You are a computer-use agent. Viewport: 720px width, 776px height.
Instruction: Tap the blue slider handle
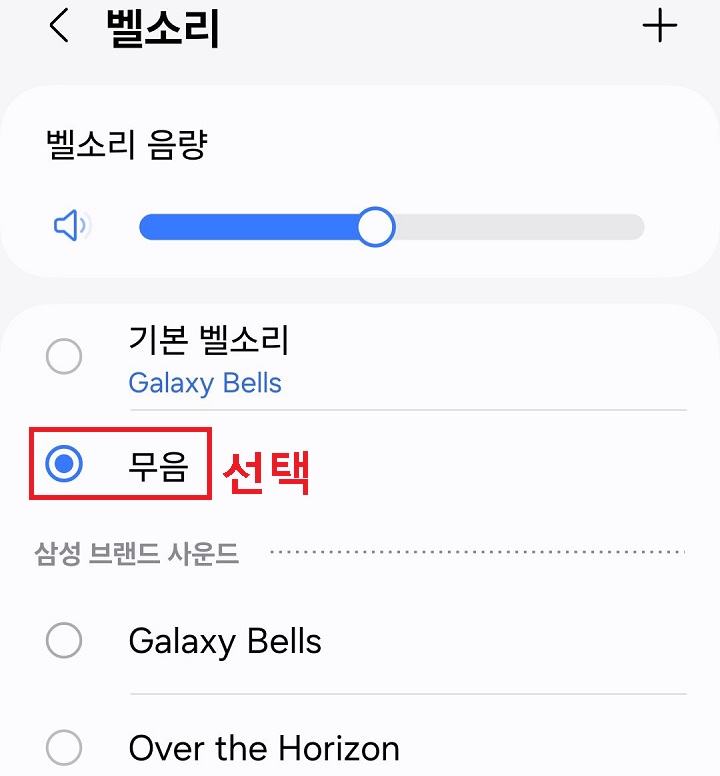376,227
